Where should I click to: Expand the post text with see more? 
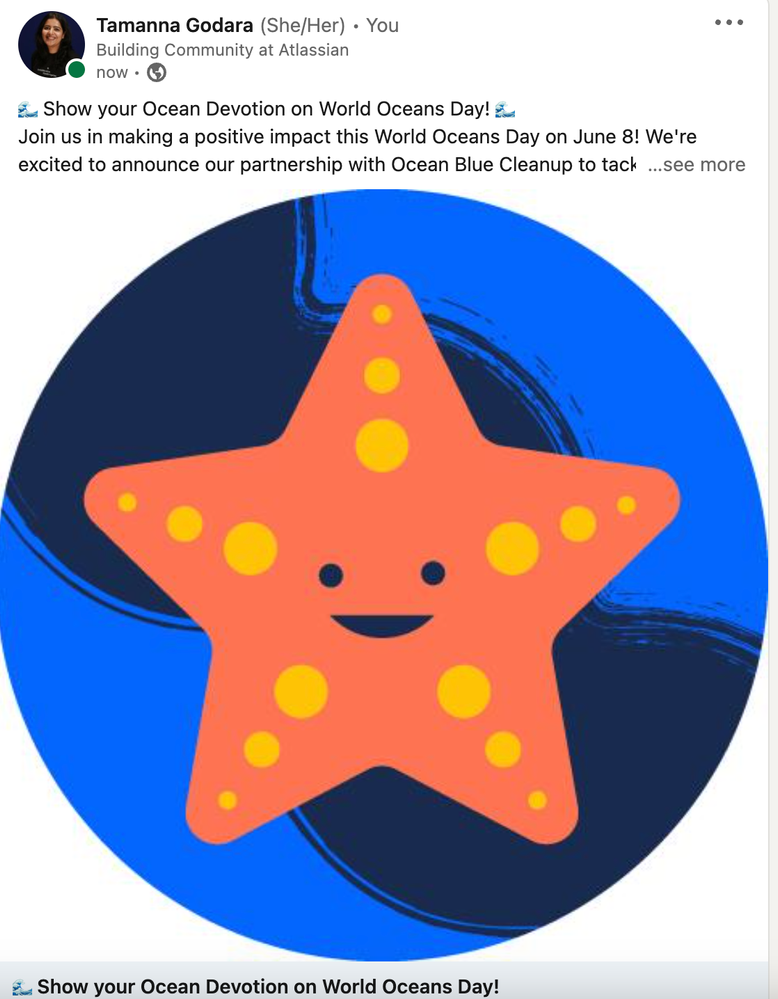point(696,165)
